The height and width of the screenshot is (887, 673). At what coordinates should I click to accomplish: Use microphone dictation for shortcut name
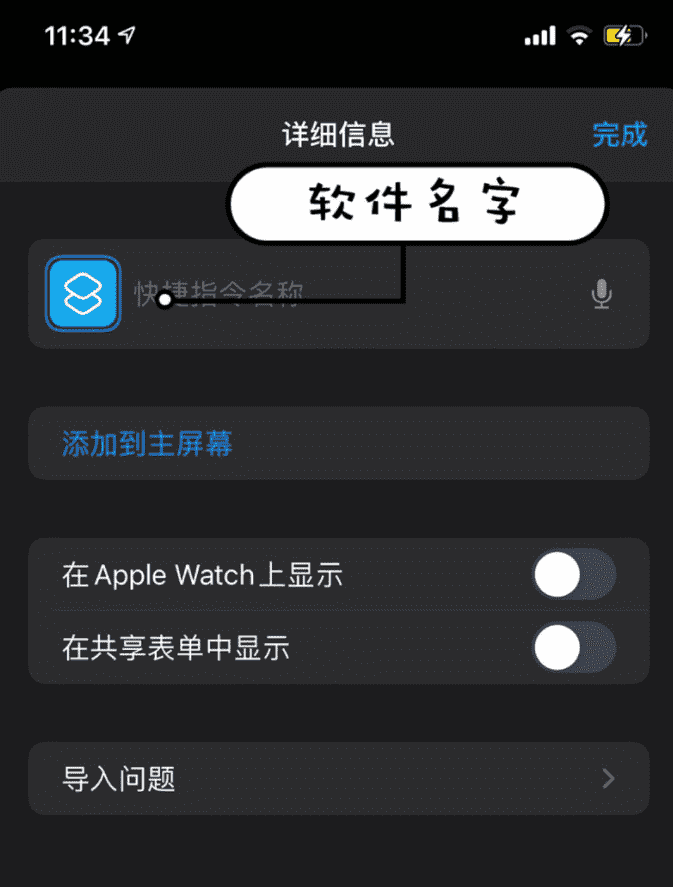pos(601,294)
